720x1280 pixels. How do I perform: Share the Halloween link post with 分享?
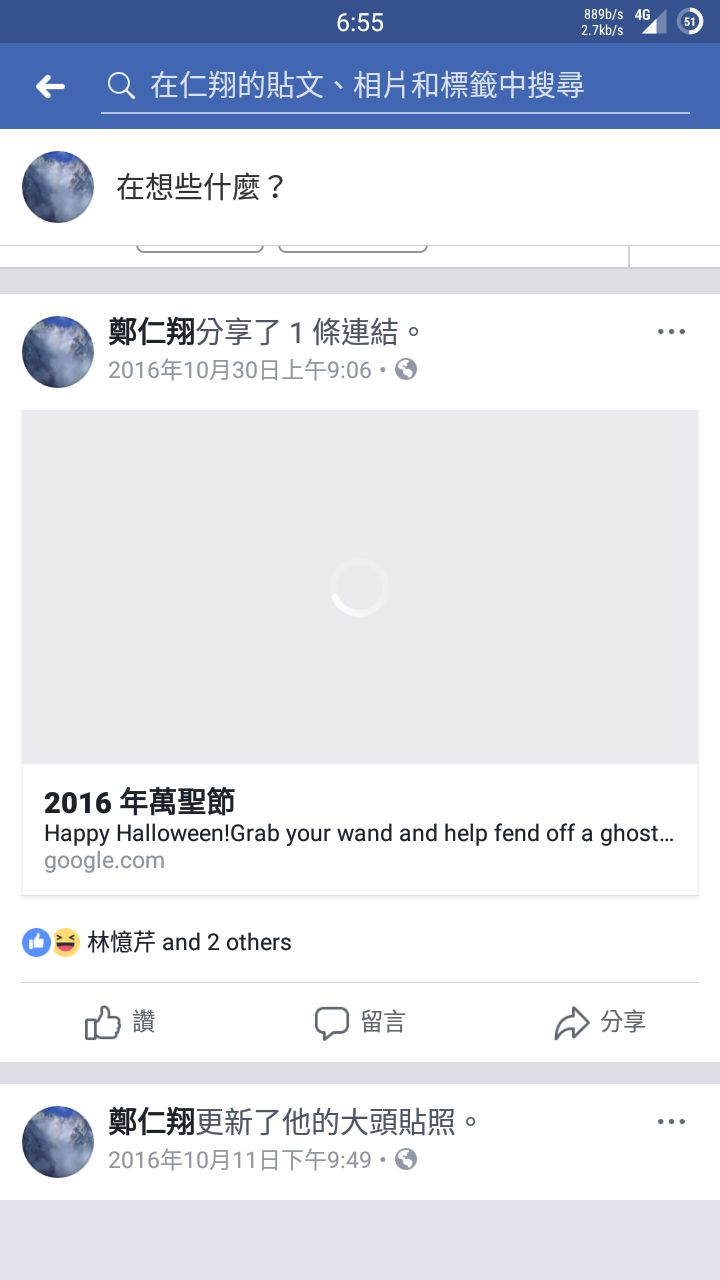(x=600, y=1022)
